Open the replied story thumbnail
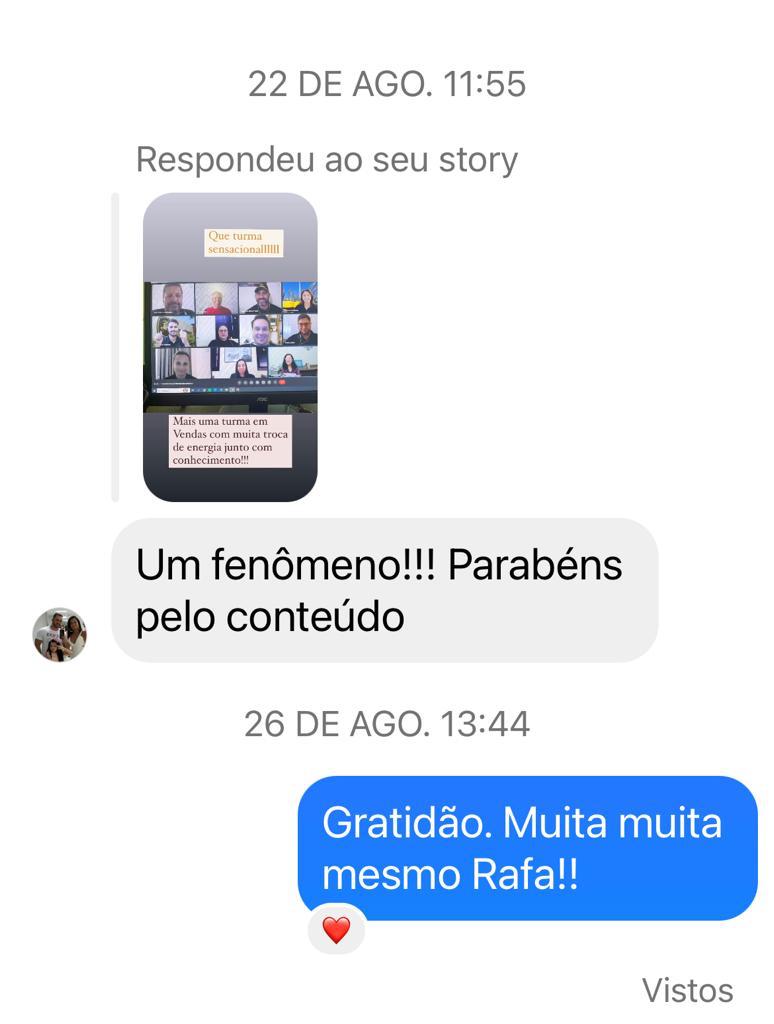The width and height of the screenshot is (774, 1024). [x=230, y=346]
